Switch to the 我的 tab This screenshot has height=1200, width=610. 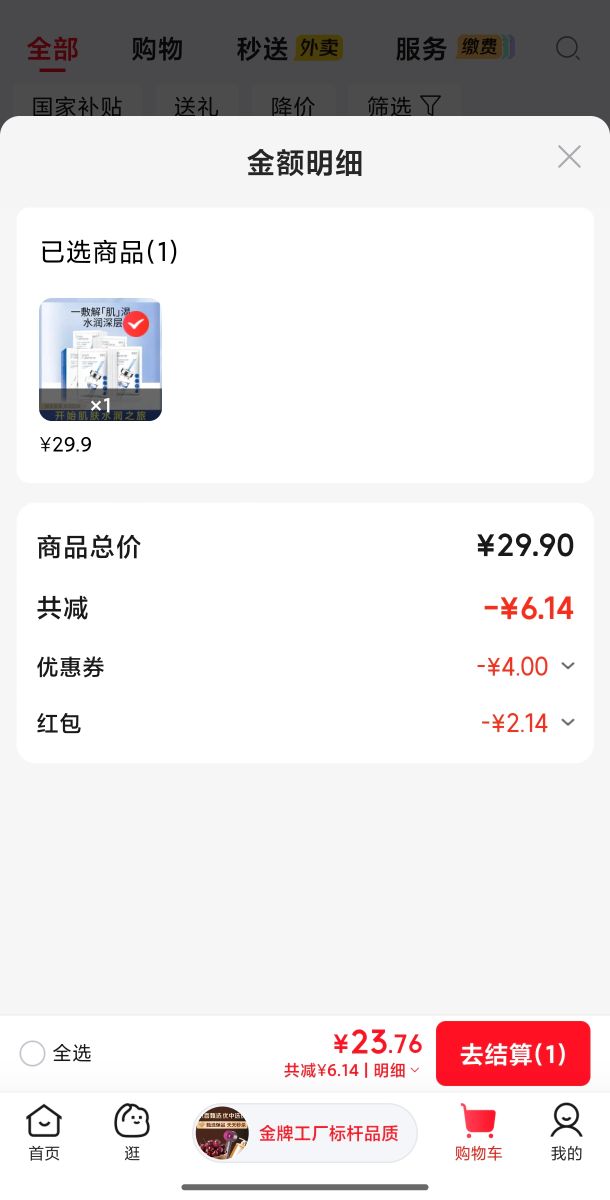(x=566, y=1132)
